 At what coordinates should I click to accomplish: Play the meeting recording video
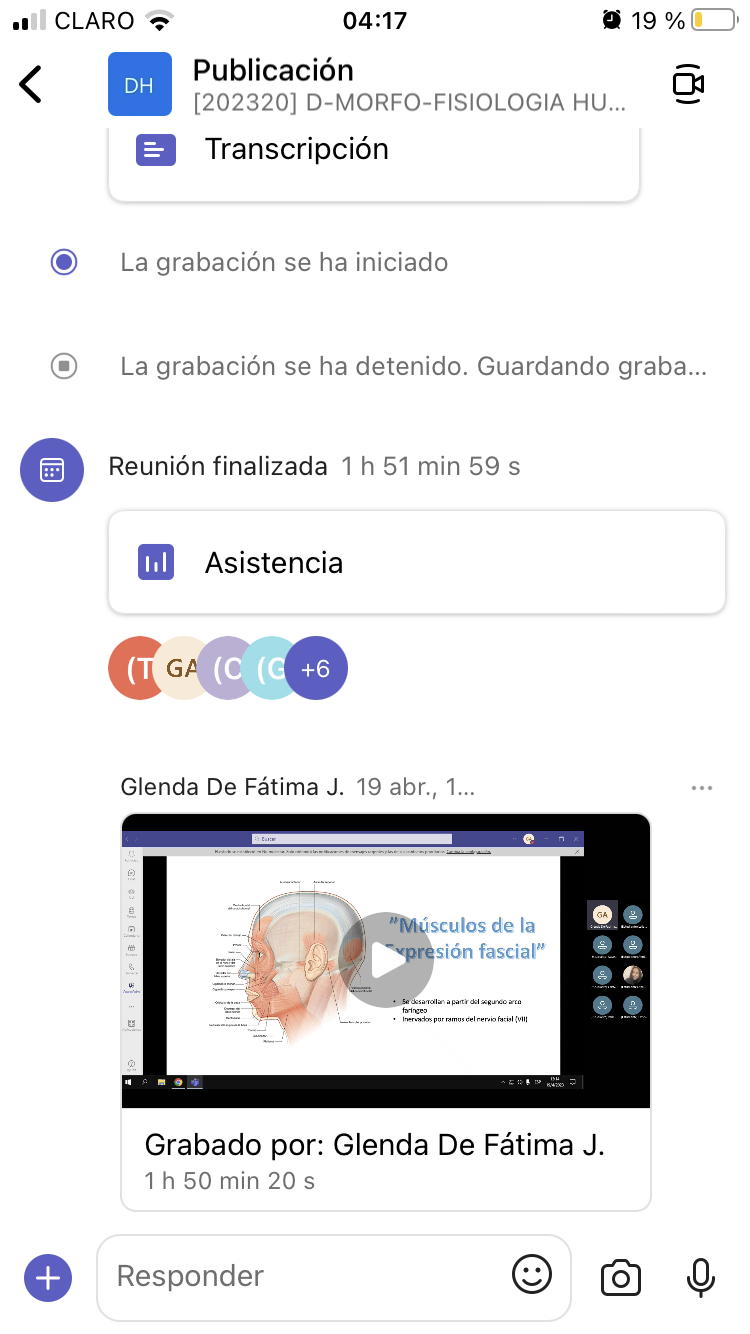pos(386,960)
